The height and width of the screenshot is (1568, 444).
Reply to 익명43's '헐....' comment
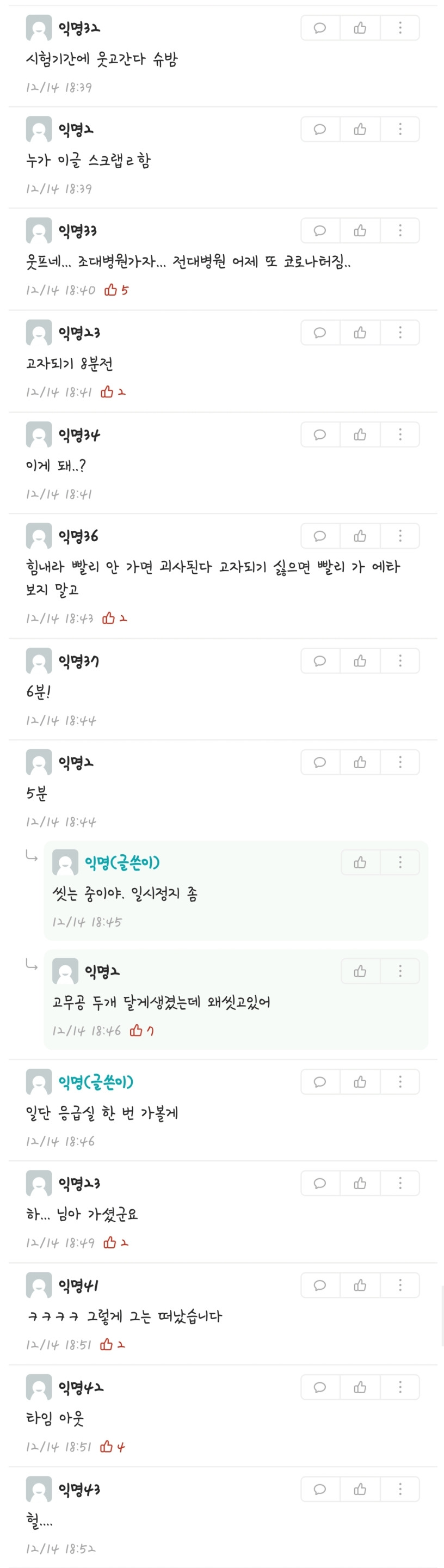[x=320, y=1489]
